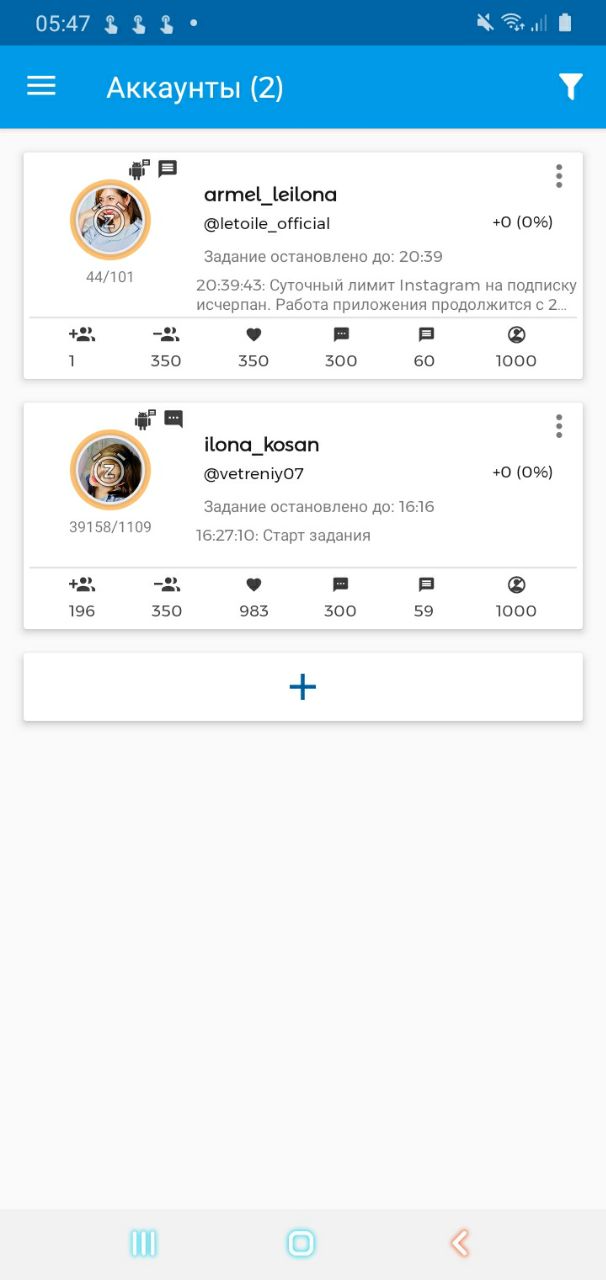Viewport: 606px width, 1280px height.
Task: Open the hamburger drawer menu
Action: coord(41,86)
